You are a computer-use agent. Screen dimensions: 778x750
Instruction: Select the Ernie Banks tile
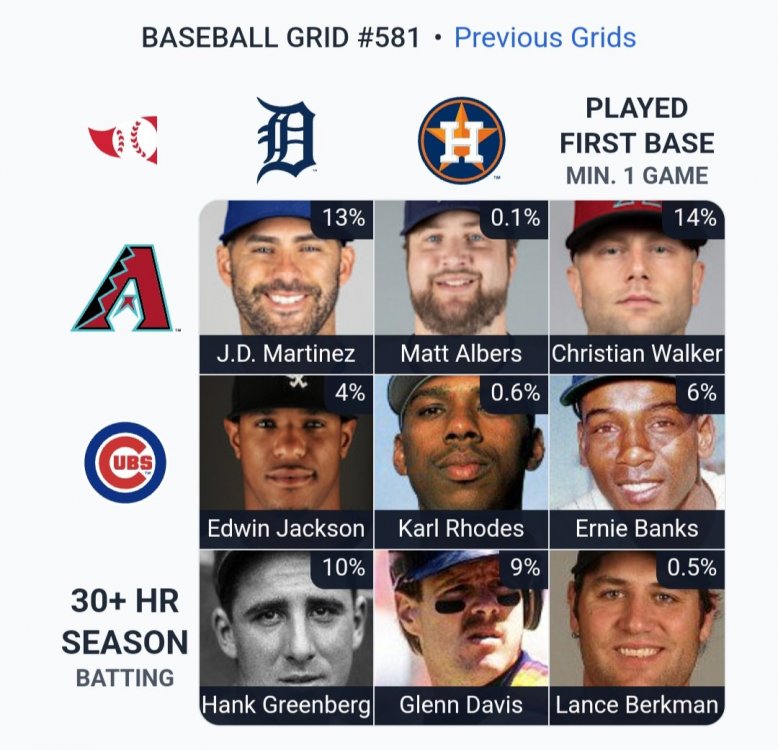coord(637,460)
